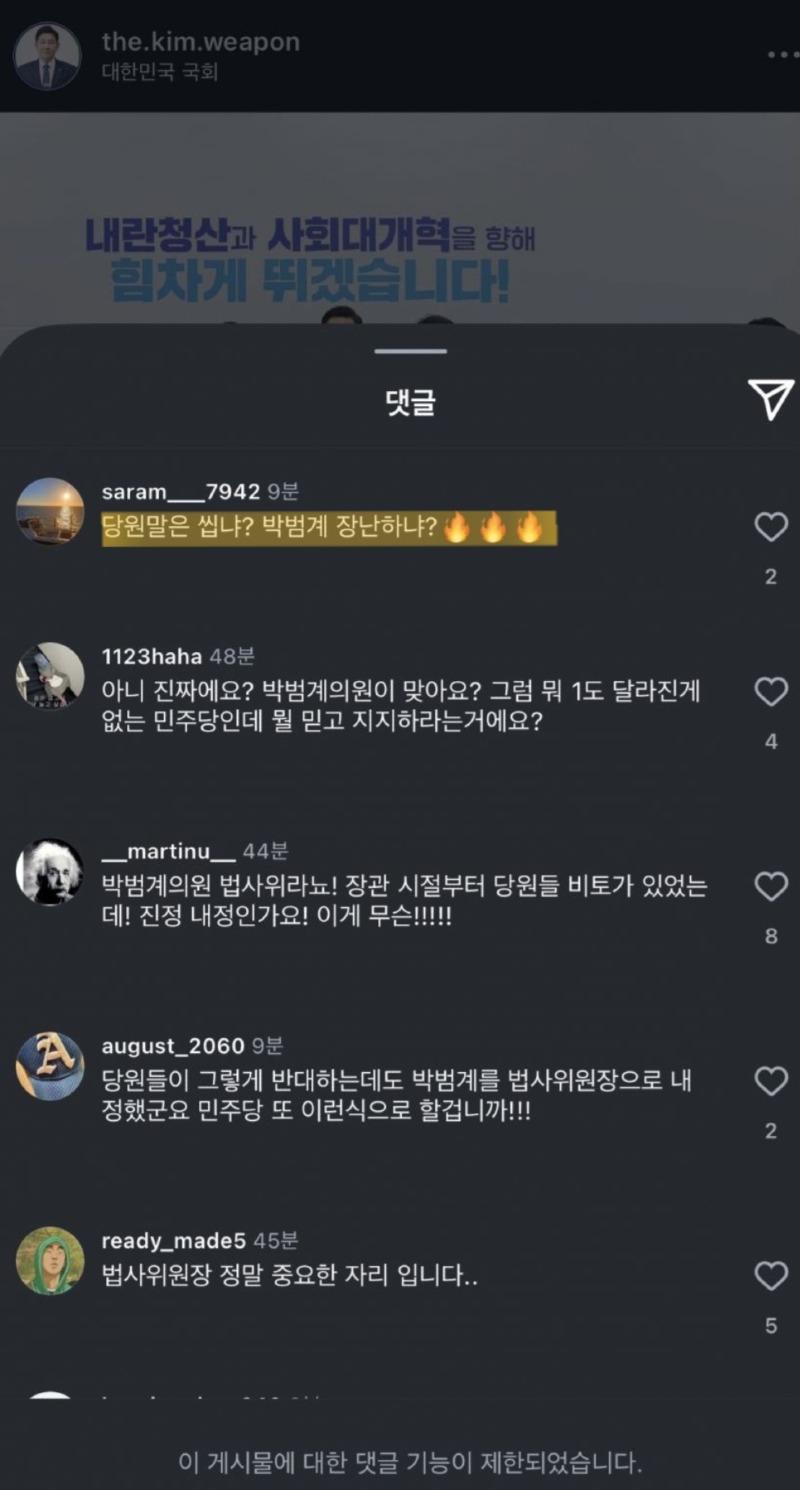
Task: Like the comment by saram___7942
Action: 771,527
